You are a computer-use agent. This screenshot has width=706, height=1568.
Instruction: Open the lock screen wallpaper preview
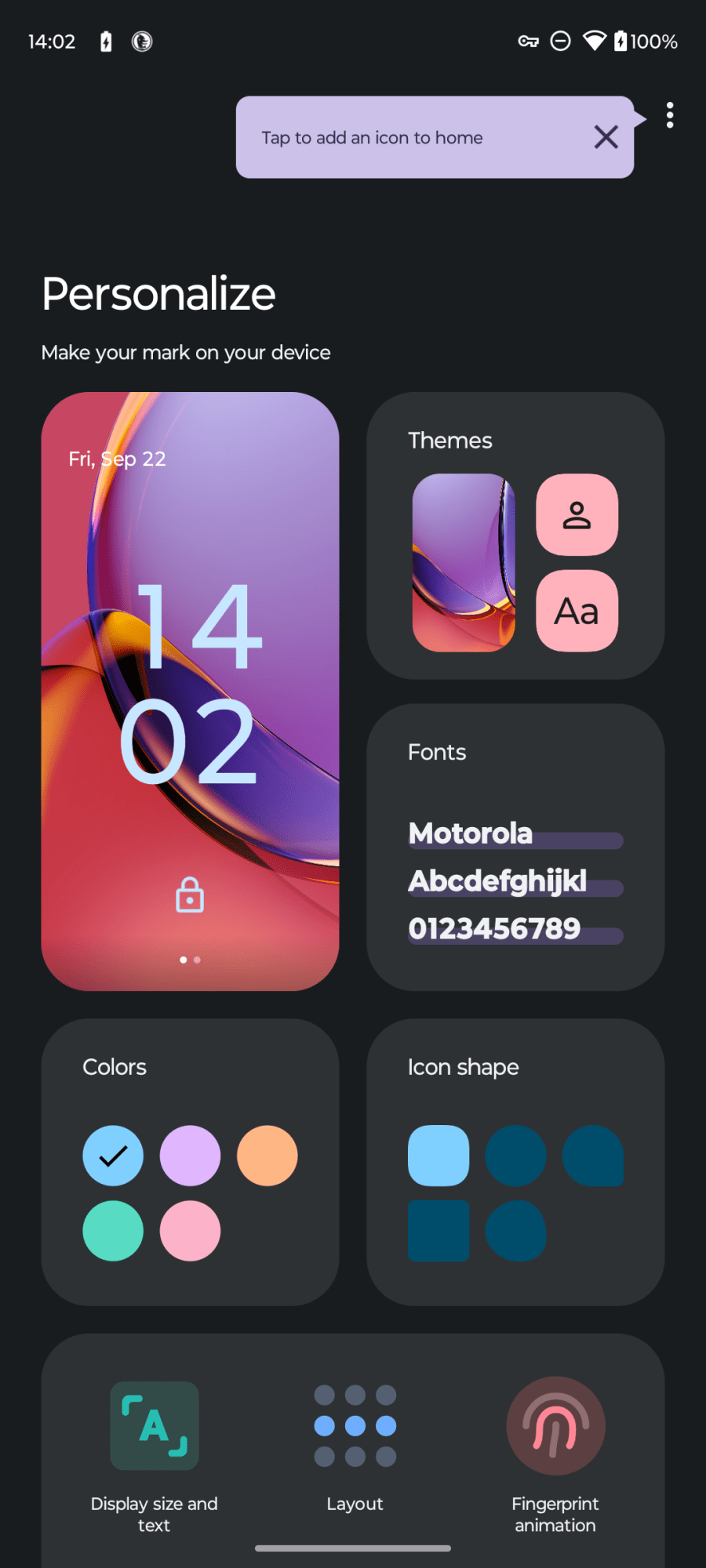(190, 691)
